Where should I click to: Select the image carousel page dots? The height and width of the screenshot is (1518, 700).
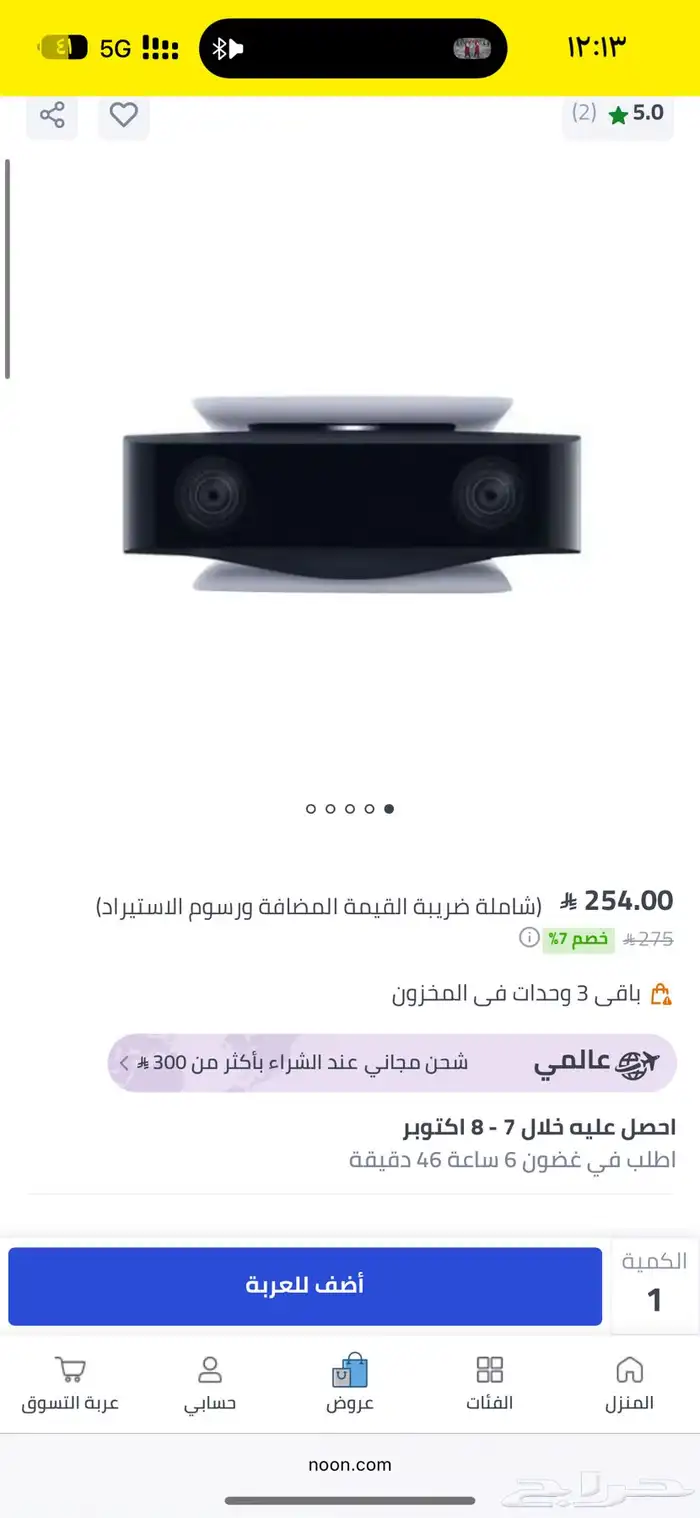(x=350, y=808)
